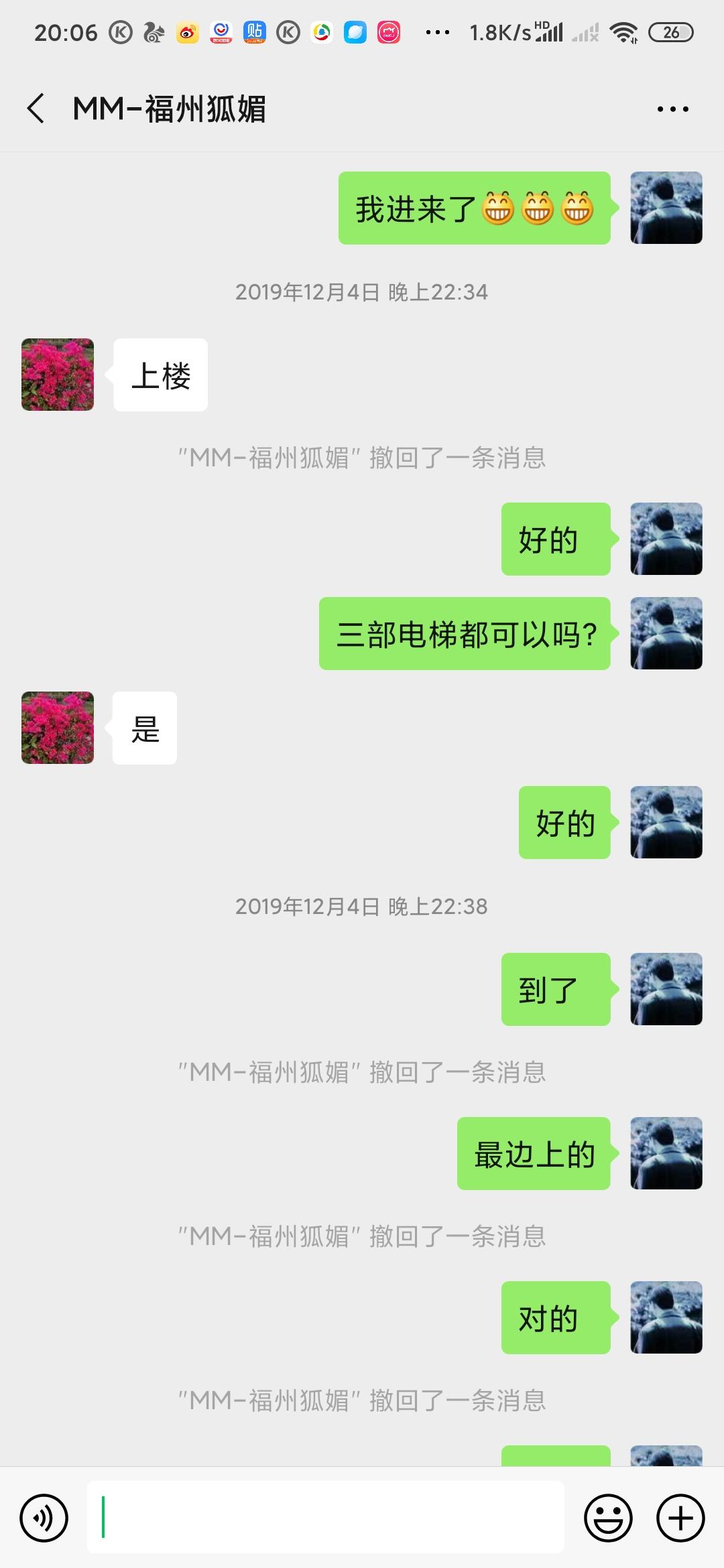Open my avatar beside 我进来了 message
The width and height of the screenshot is (724, 1568).
(666, 208)
